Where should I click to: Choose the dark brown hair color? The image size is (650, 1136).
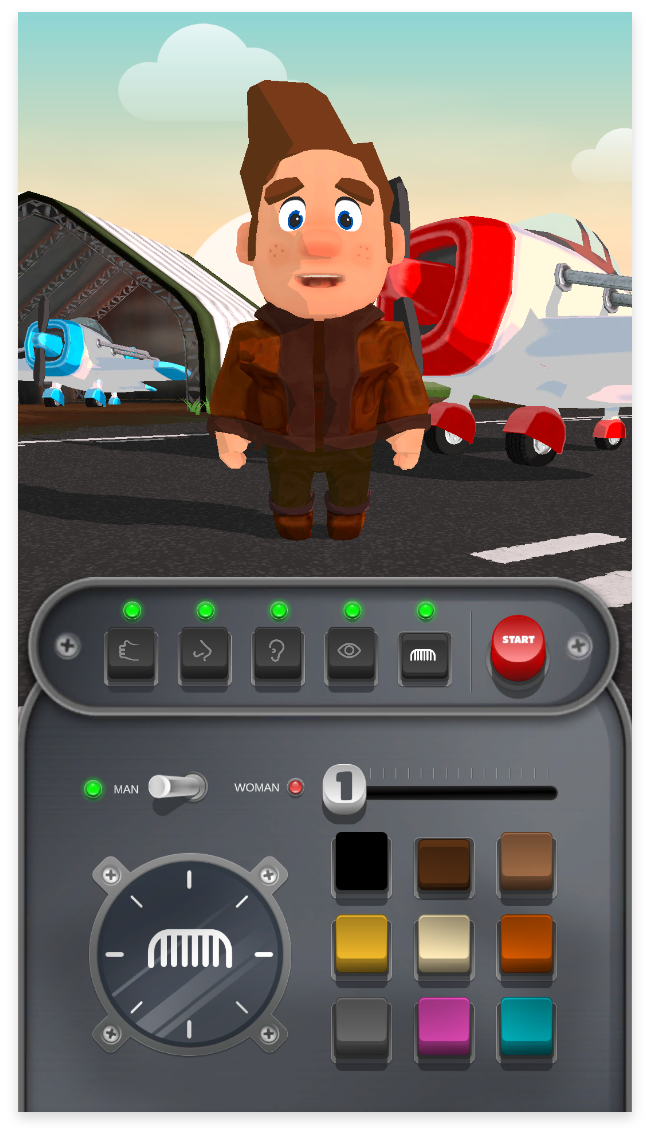pos(444,863)
